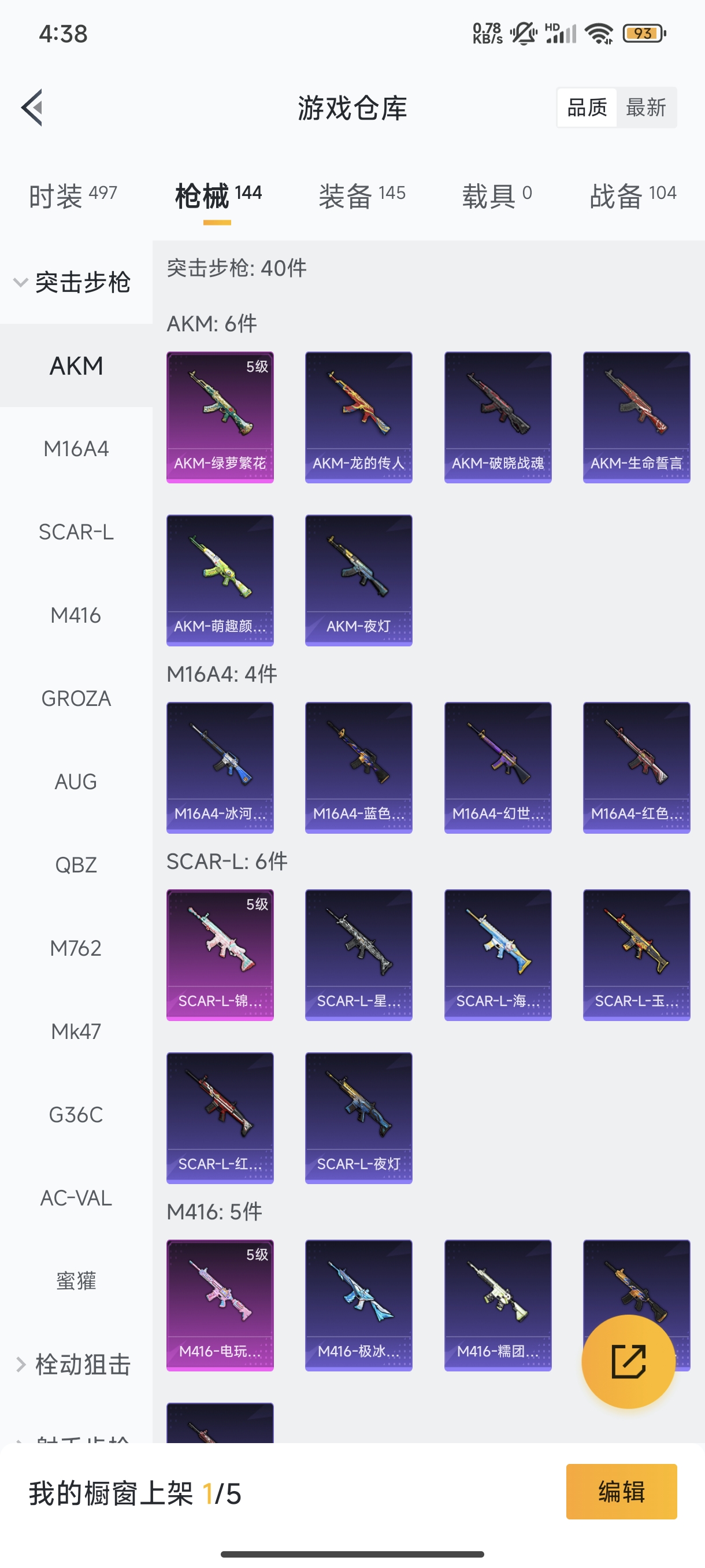
Task: Select M16A4 in the side list
Action: (76, 449)
